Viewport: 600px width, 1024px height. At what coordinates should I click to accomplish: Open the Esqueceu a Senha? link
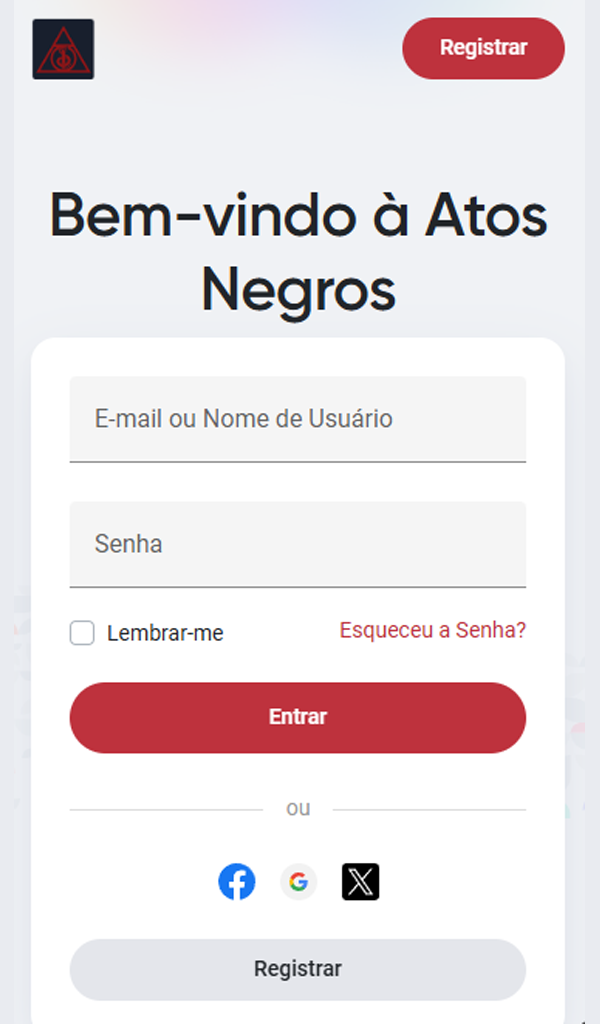[x=433, y=630]
